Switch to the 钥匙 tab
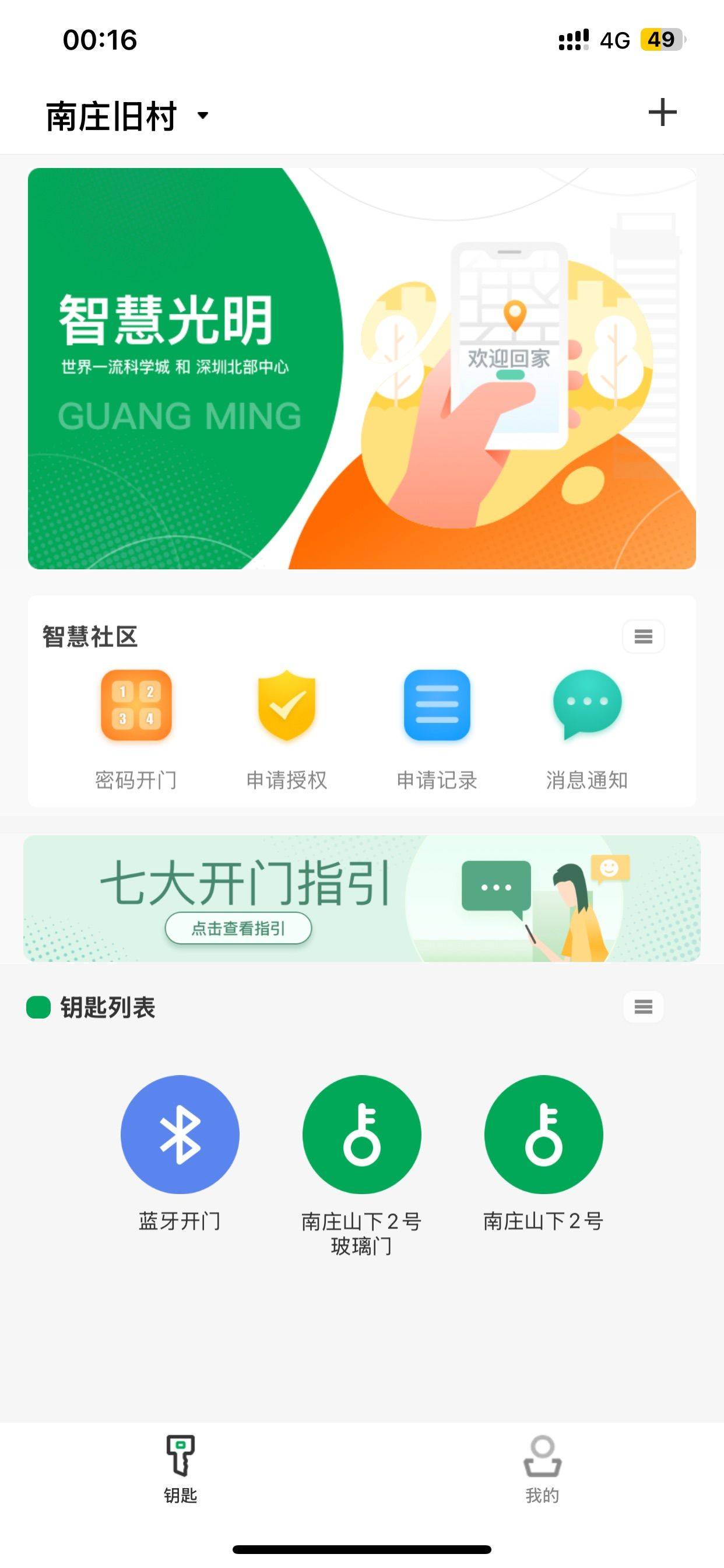Image resolution: width=724 pixels, height=1568 pixels. [180, 1469]
